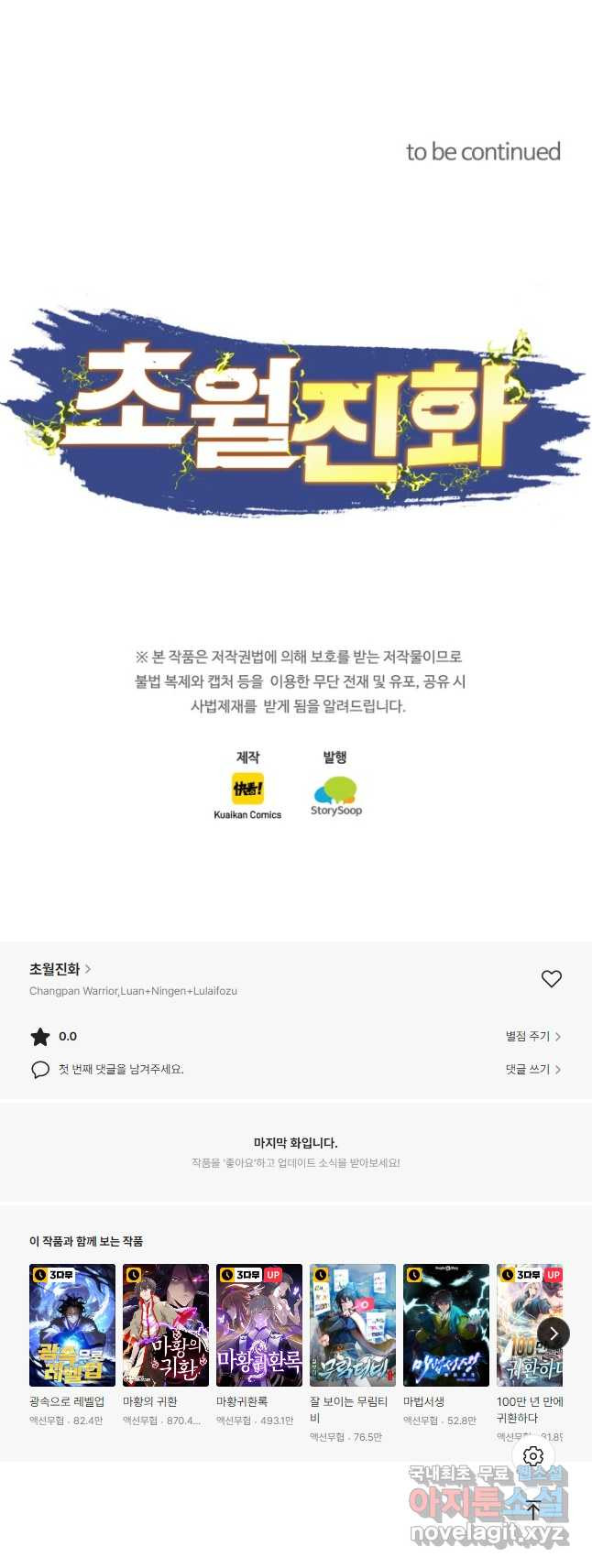Image resolution: width=592 pixels, height=1568 pixels.
Task: Open 마황귀환록 recommendation
Action: 259,1325
